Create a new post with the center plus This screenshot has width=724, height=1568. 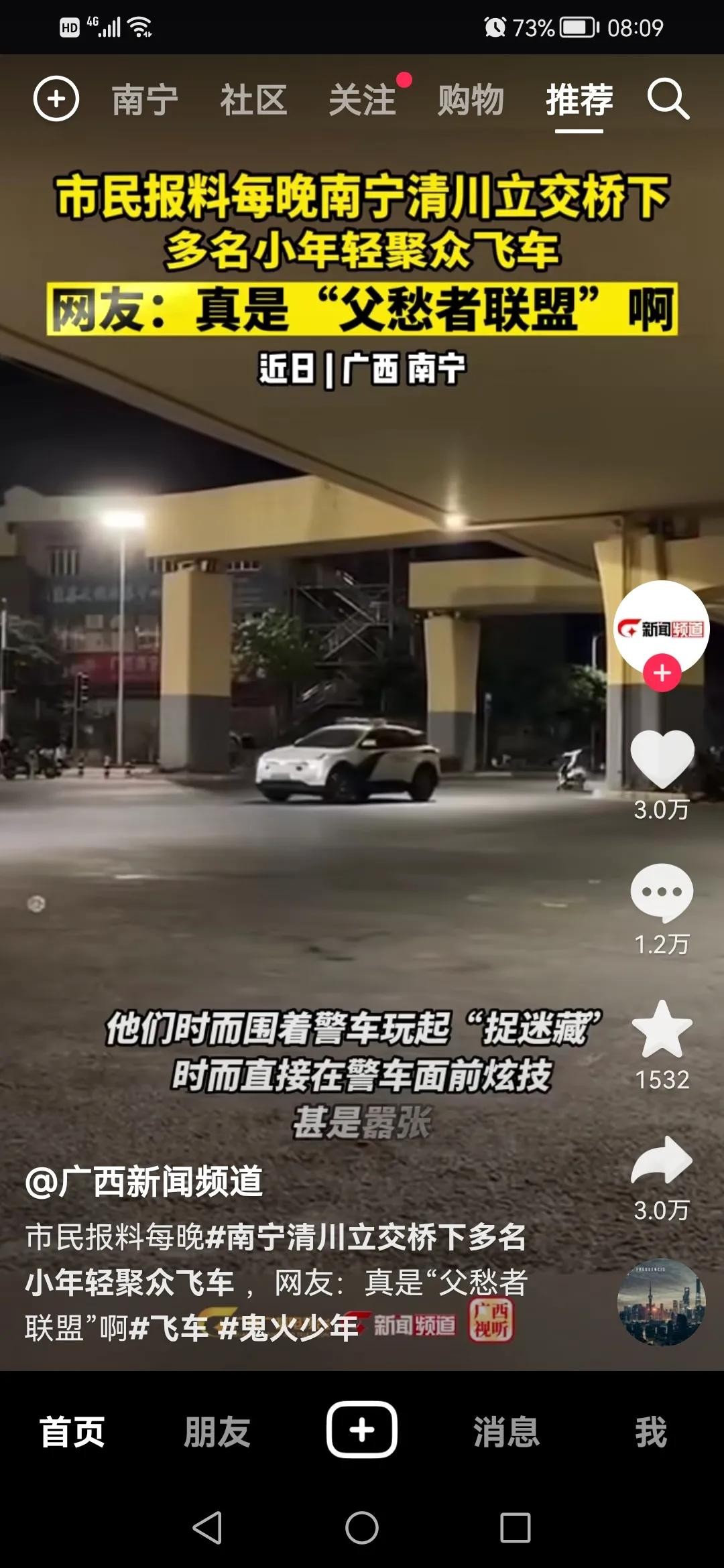[362, 1430]
